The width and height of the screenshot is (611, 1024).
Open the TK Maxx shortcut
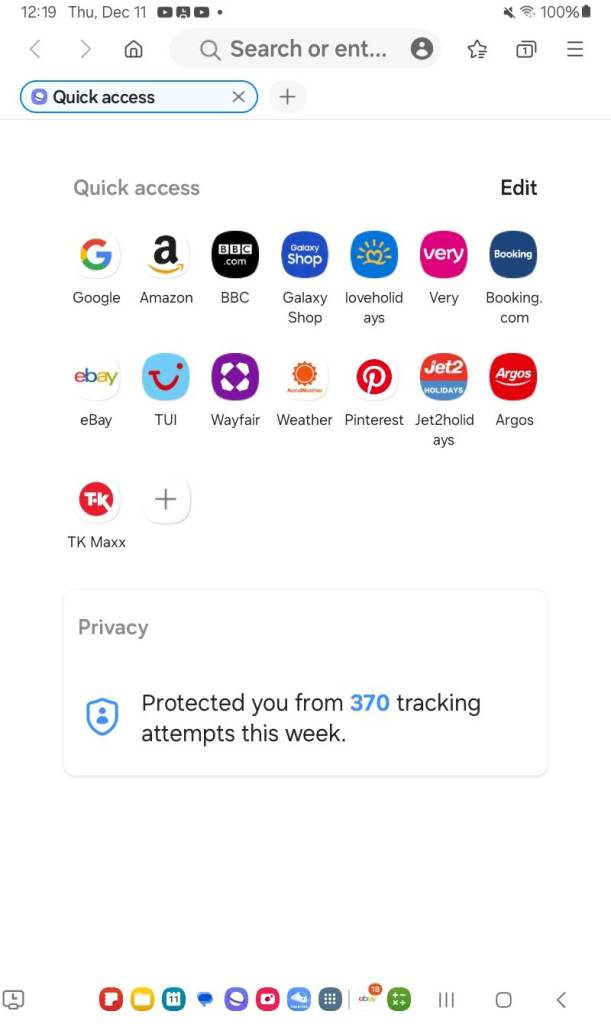point(96,500)
